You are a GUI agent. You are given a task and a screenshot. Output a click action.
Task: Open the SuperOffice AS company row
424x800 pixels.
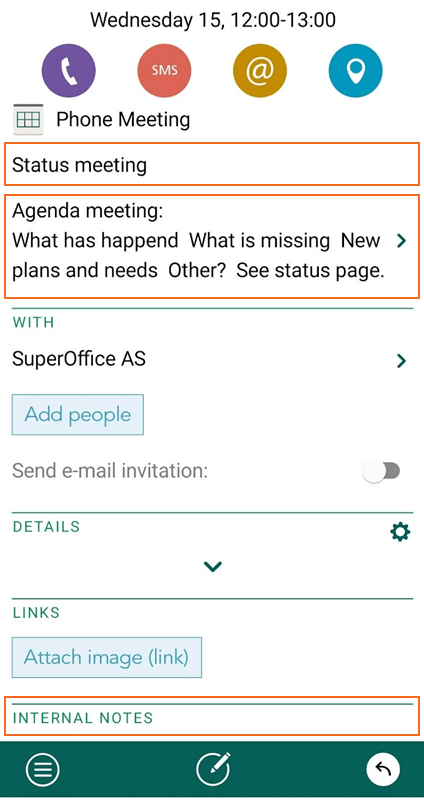click(x=212, y=360)
